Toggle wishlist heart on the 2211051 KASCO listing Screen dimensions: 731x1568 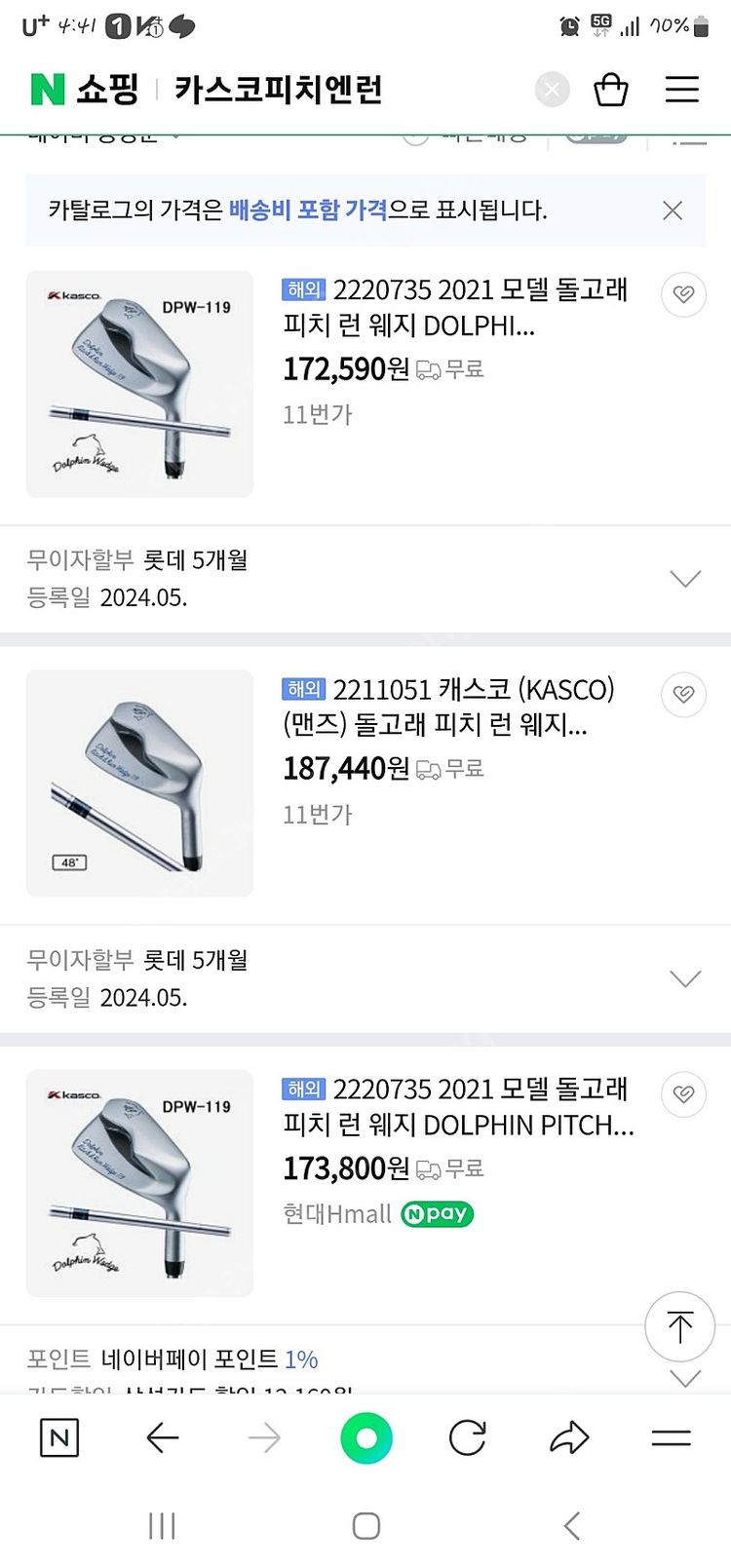coord(683,694)
